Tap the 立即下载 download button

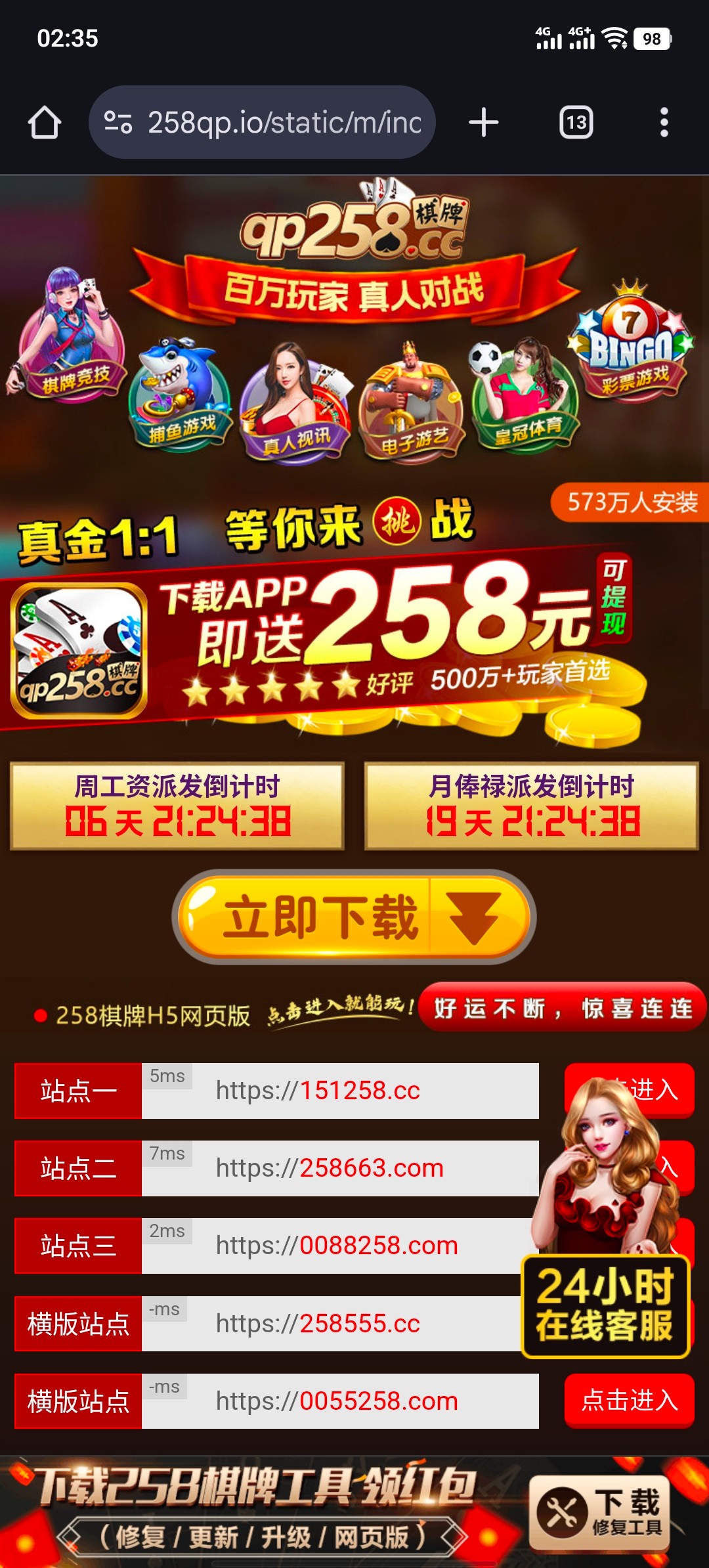coord(354,917)
